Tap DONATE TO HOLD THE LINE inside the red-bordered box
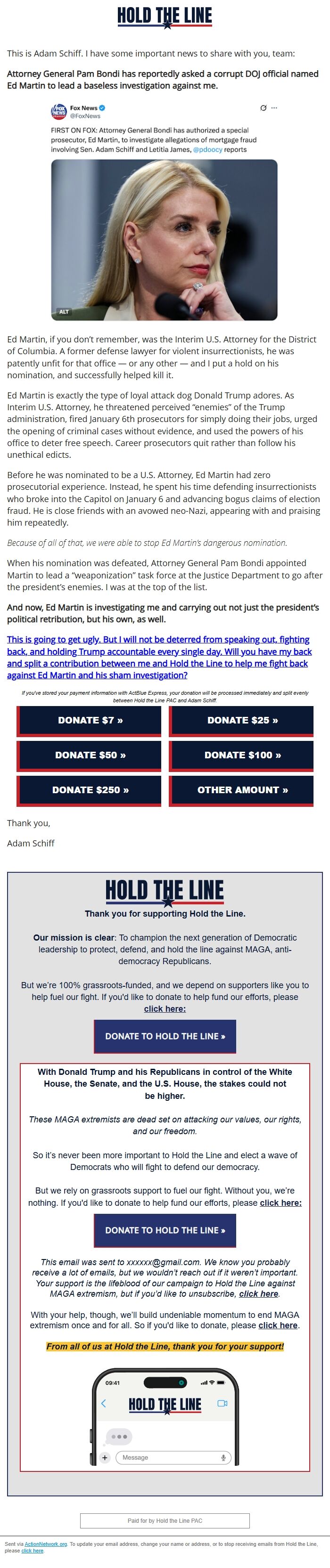This screenshot has height=1568, width=330. (165, 1229)
